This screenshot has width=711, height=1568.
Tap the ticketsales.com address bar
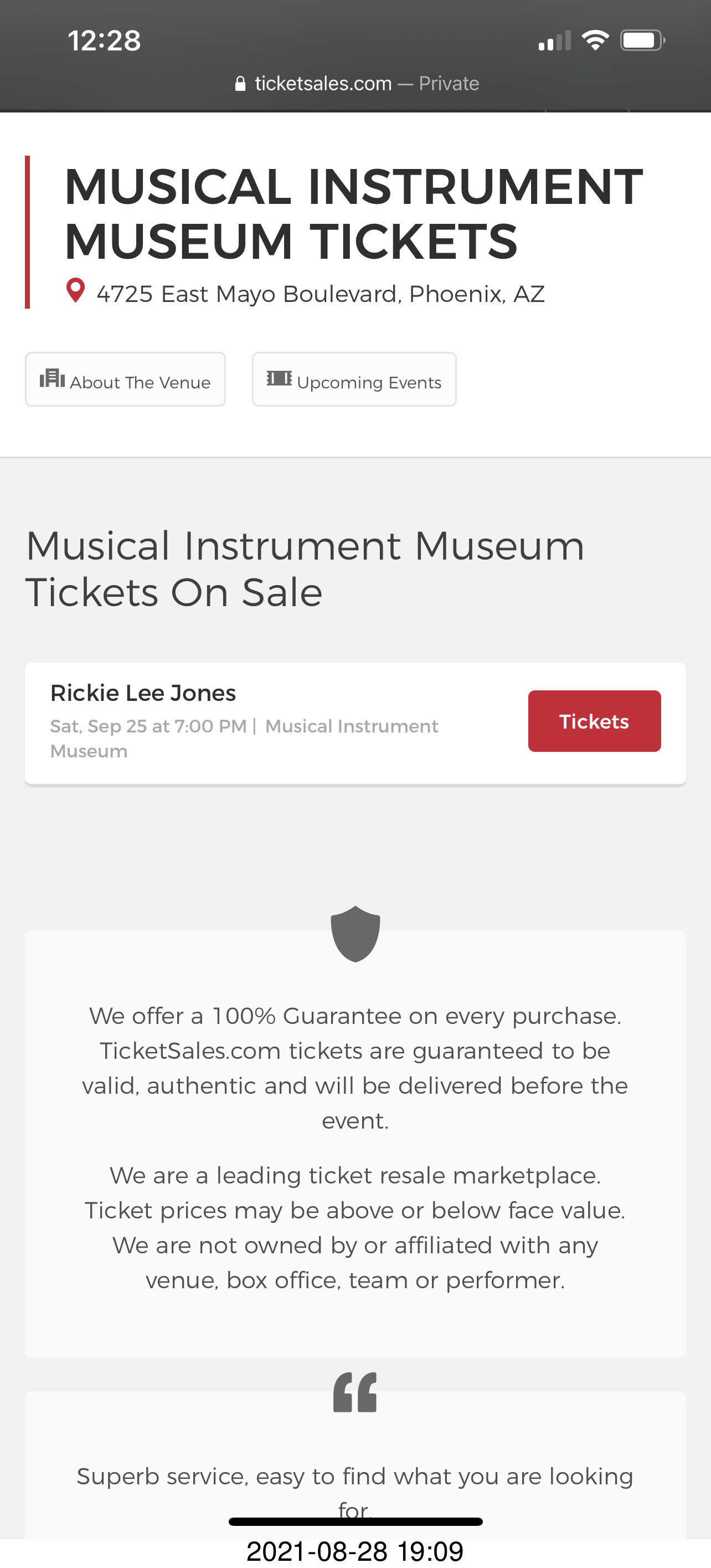(x=357, y=84)
